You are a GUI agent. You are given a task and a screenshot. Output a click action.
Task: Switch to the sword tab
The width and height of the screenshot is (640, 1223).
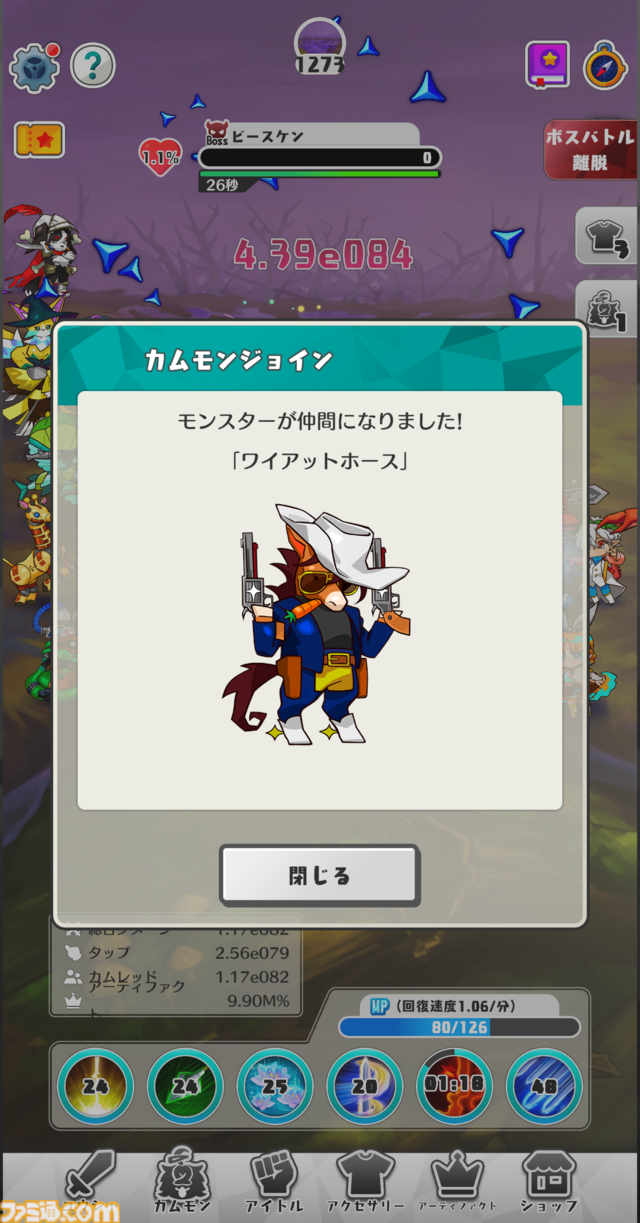[88, 1180]
